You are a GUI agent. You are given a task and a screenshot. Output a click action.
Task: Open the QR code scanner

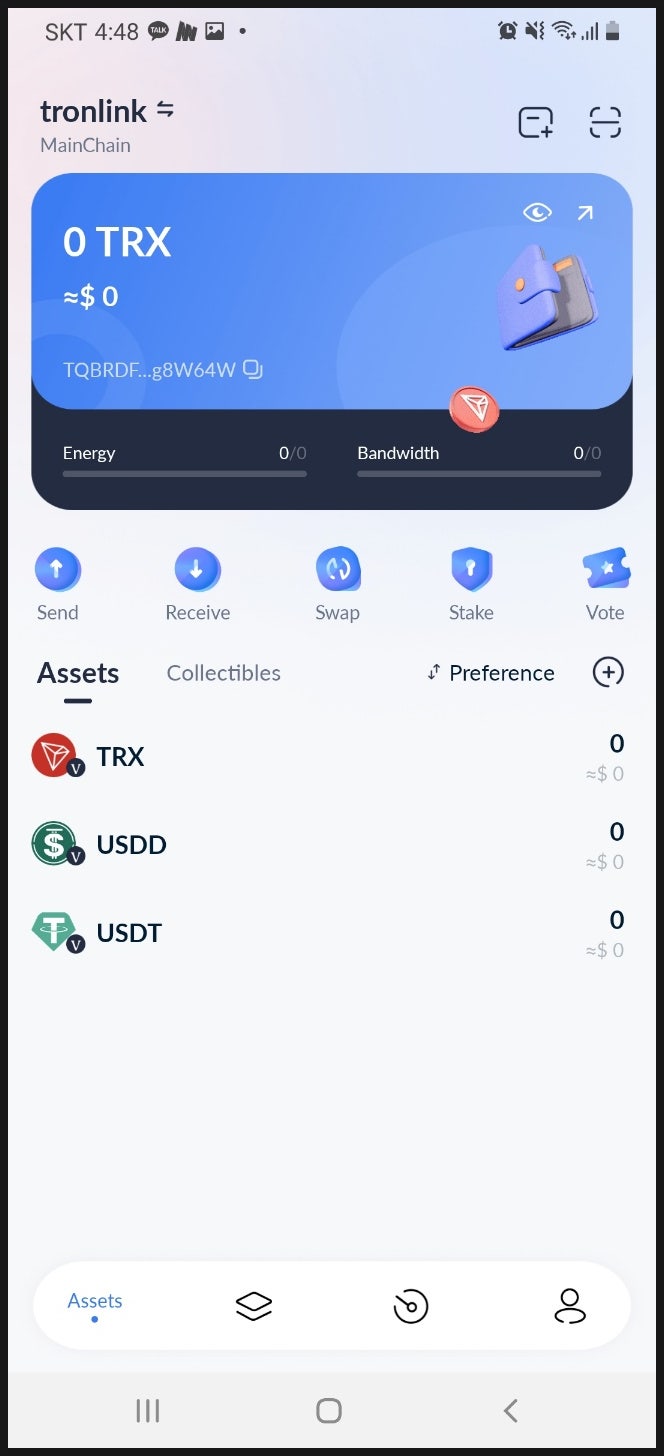[x=605, y=122]
